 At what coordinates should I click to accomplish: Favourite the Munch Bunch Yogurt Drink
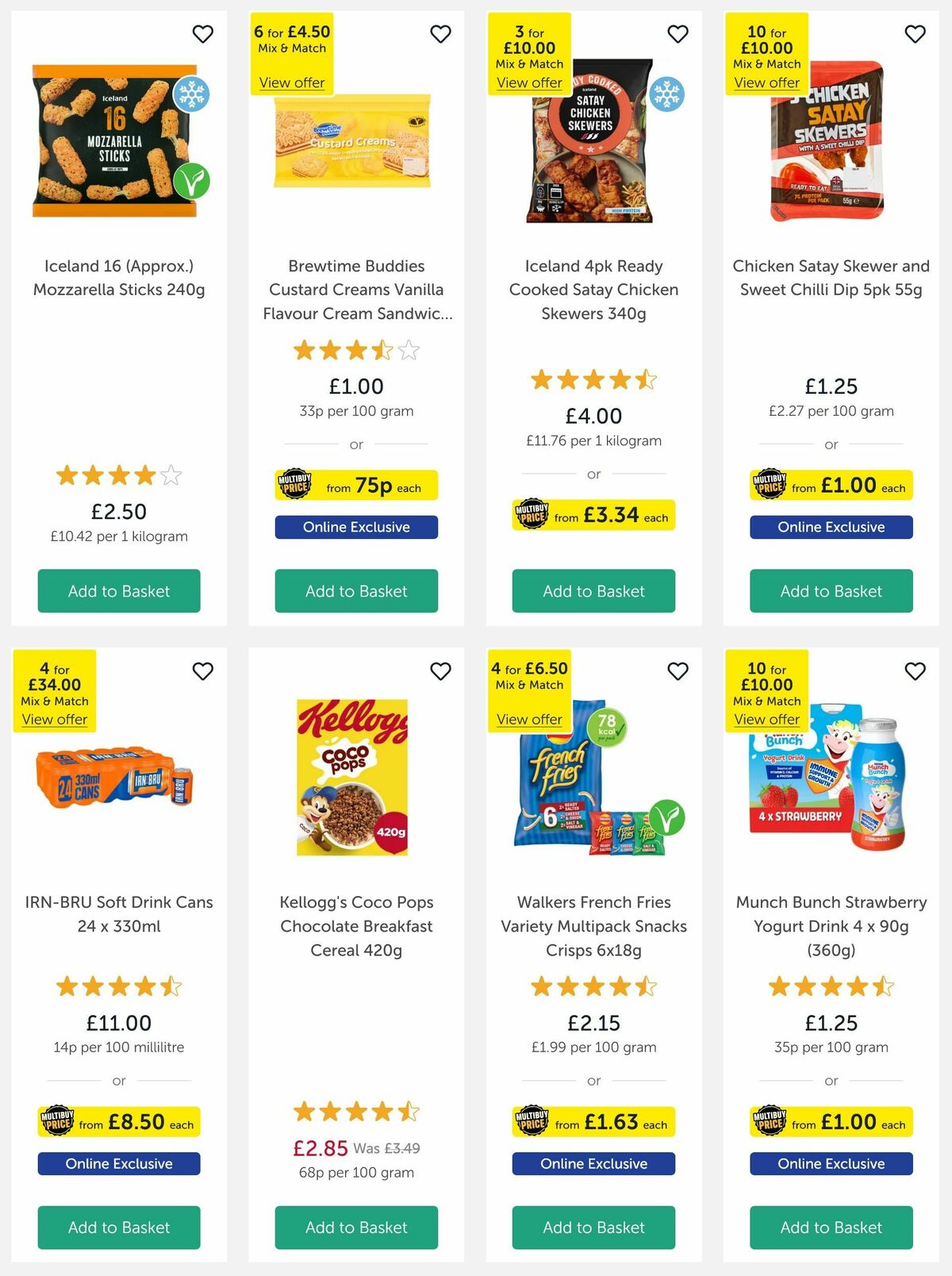[914, 671]
